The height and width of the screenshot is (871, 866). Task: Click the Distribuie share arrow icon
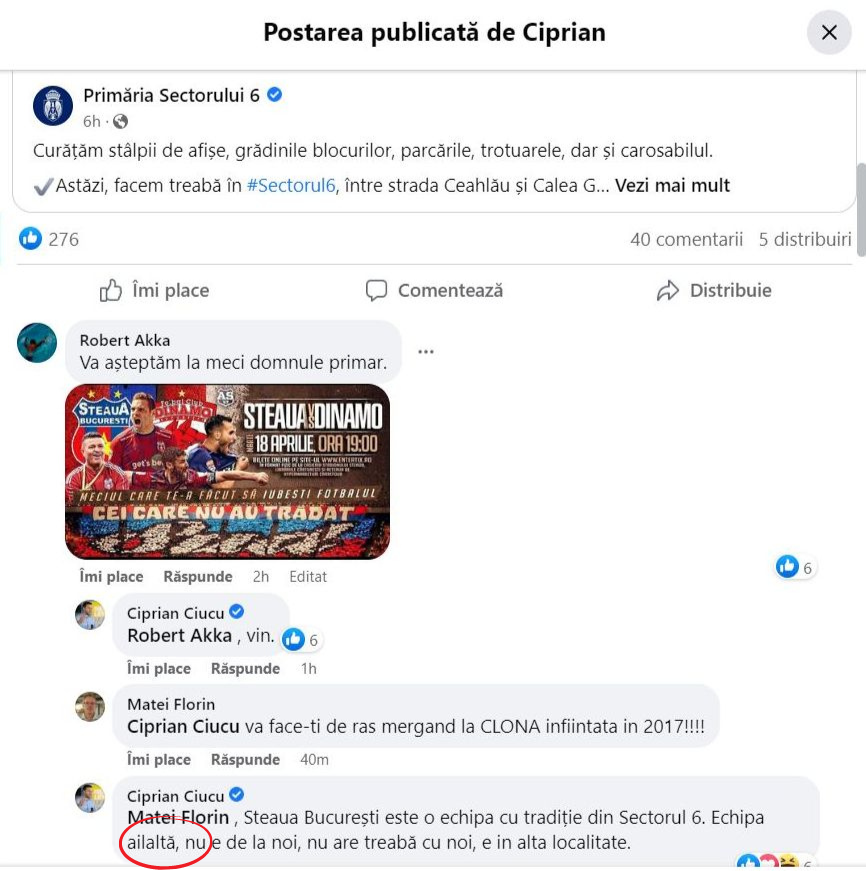pyautogui.click(x=667, y=290)
